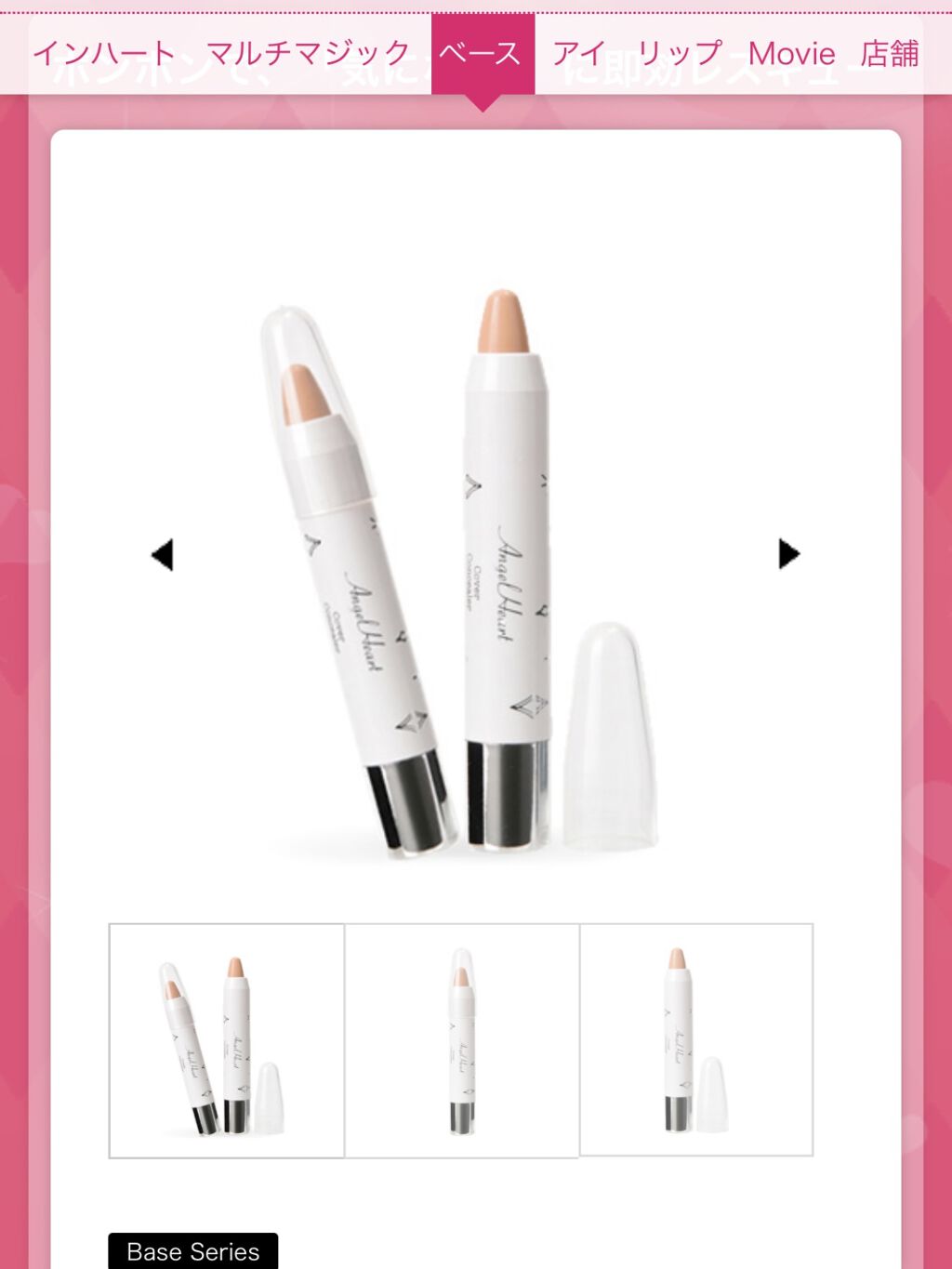Open the Movie tab
This screenshot has width=952, height=1269.
click(x=791, y=54)
